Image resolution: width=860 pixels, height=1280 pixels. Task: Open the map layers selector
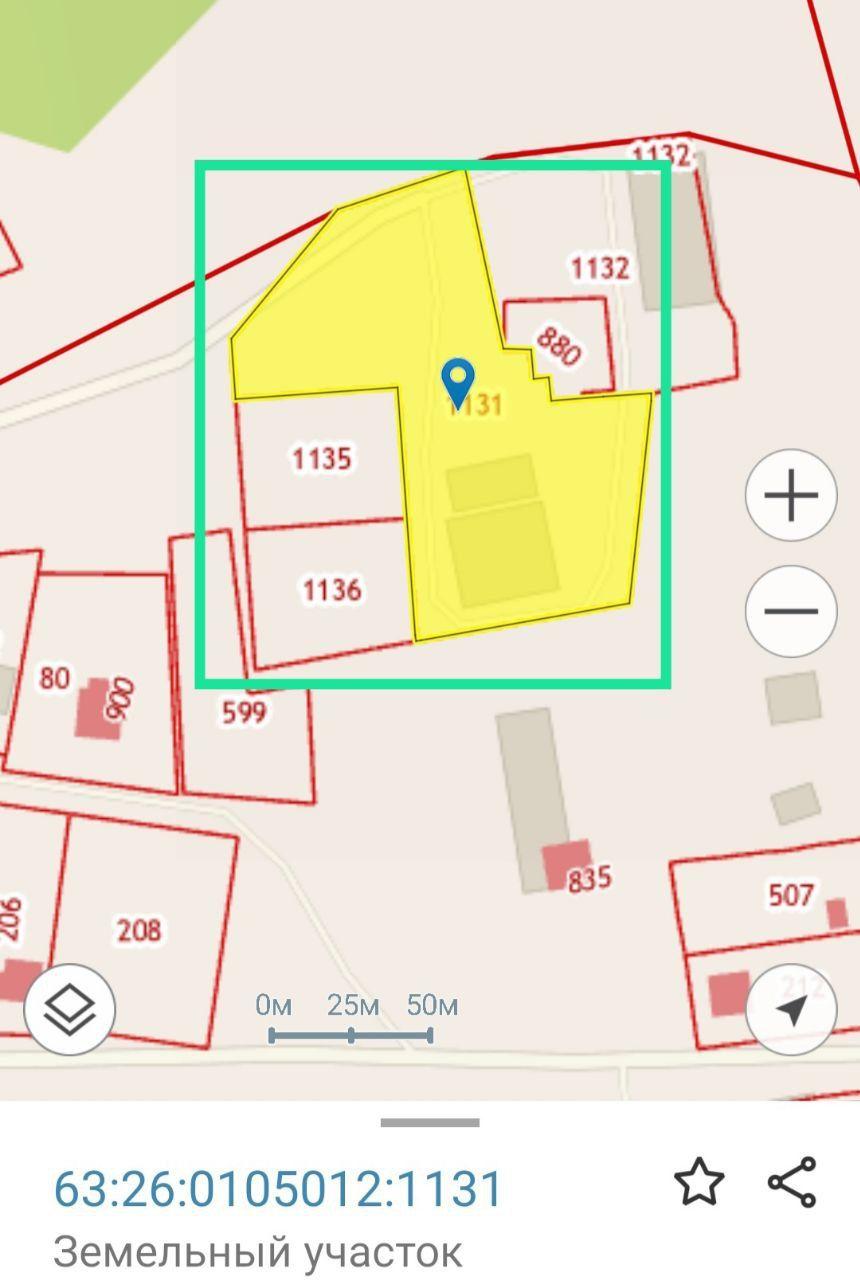click(x=70, y=1009)
